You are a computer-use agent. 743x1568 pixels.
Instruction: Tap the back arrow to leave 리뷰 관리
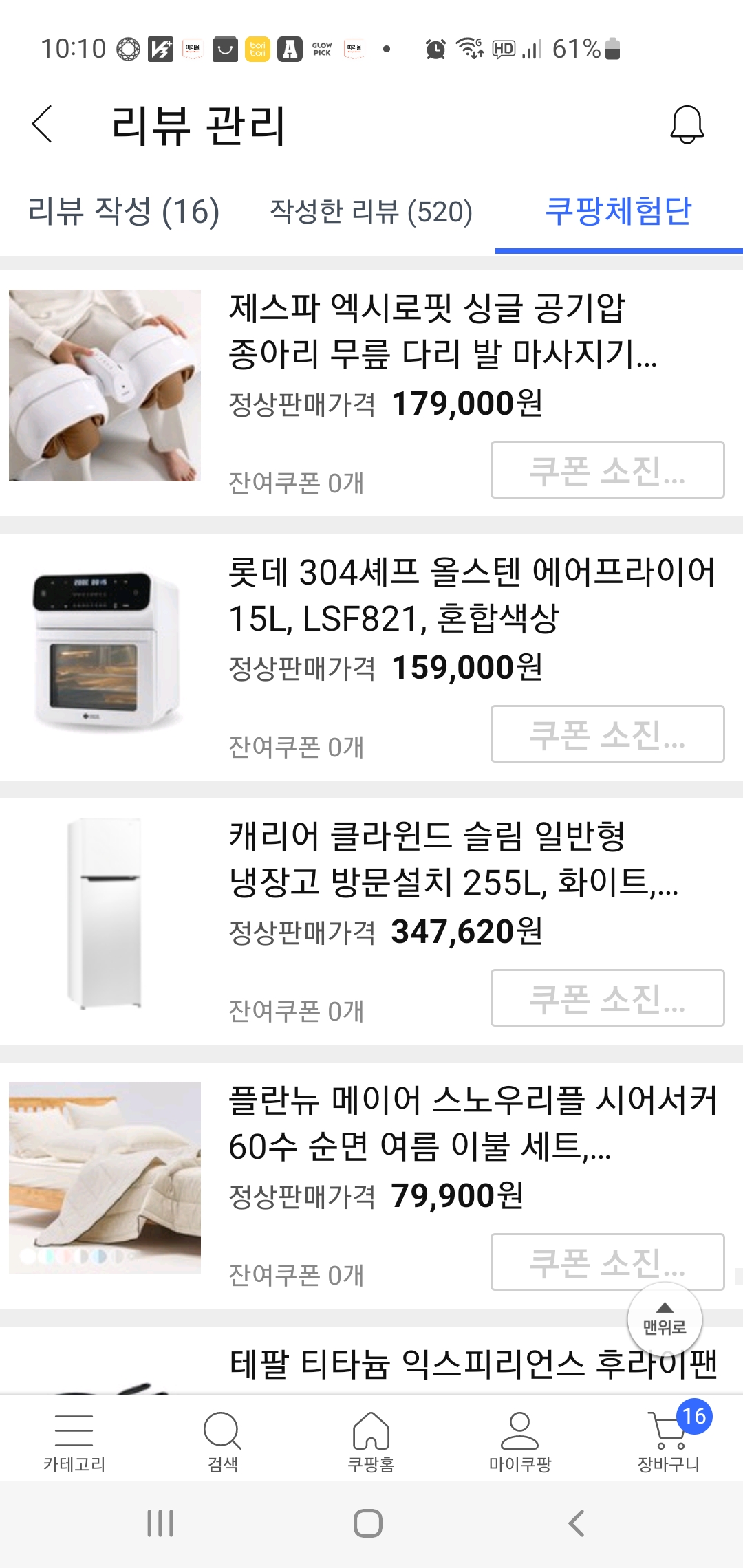tap(43, 125)
